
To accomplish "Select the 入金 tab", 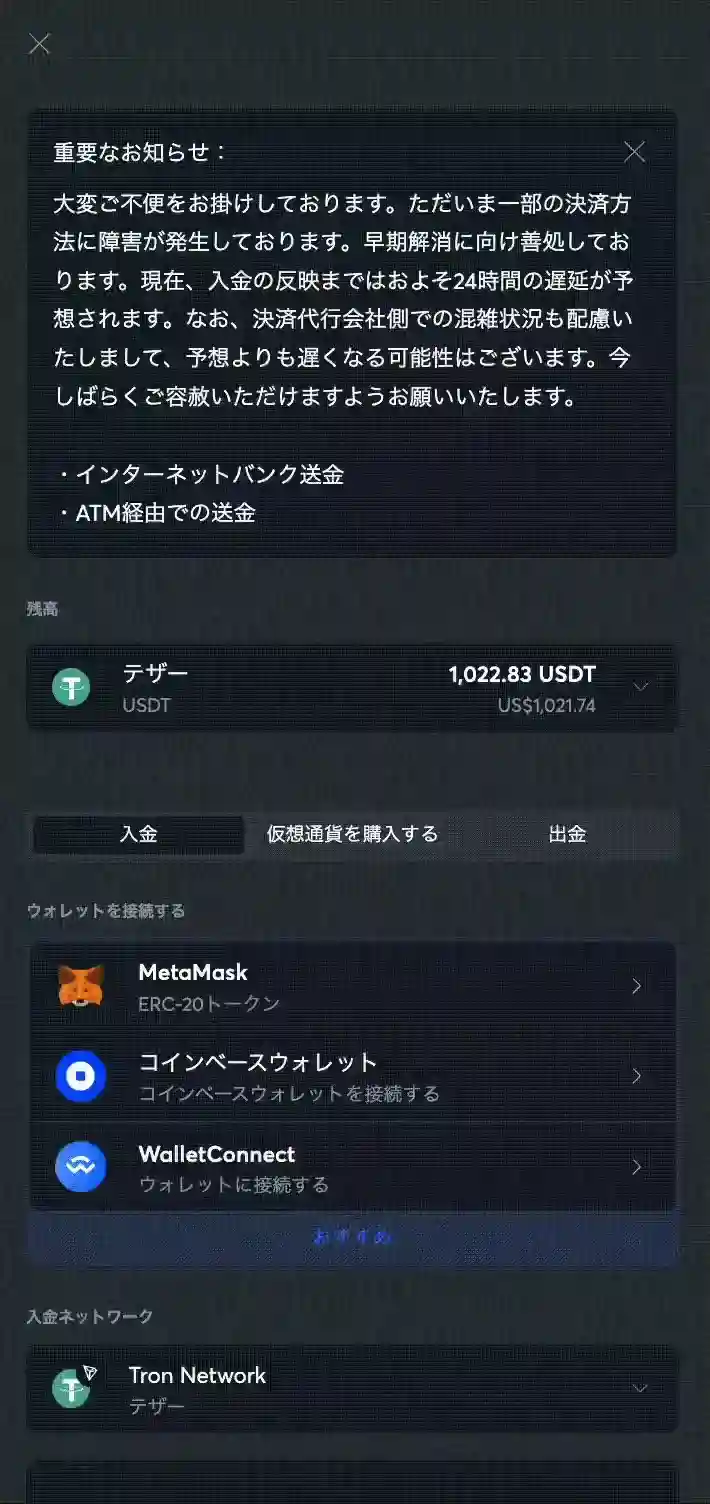I will pos(139,834).
